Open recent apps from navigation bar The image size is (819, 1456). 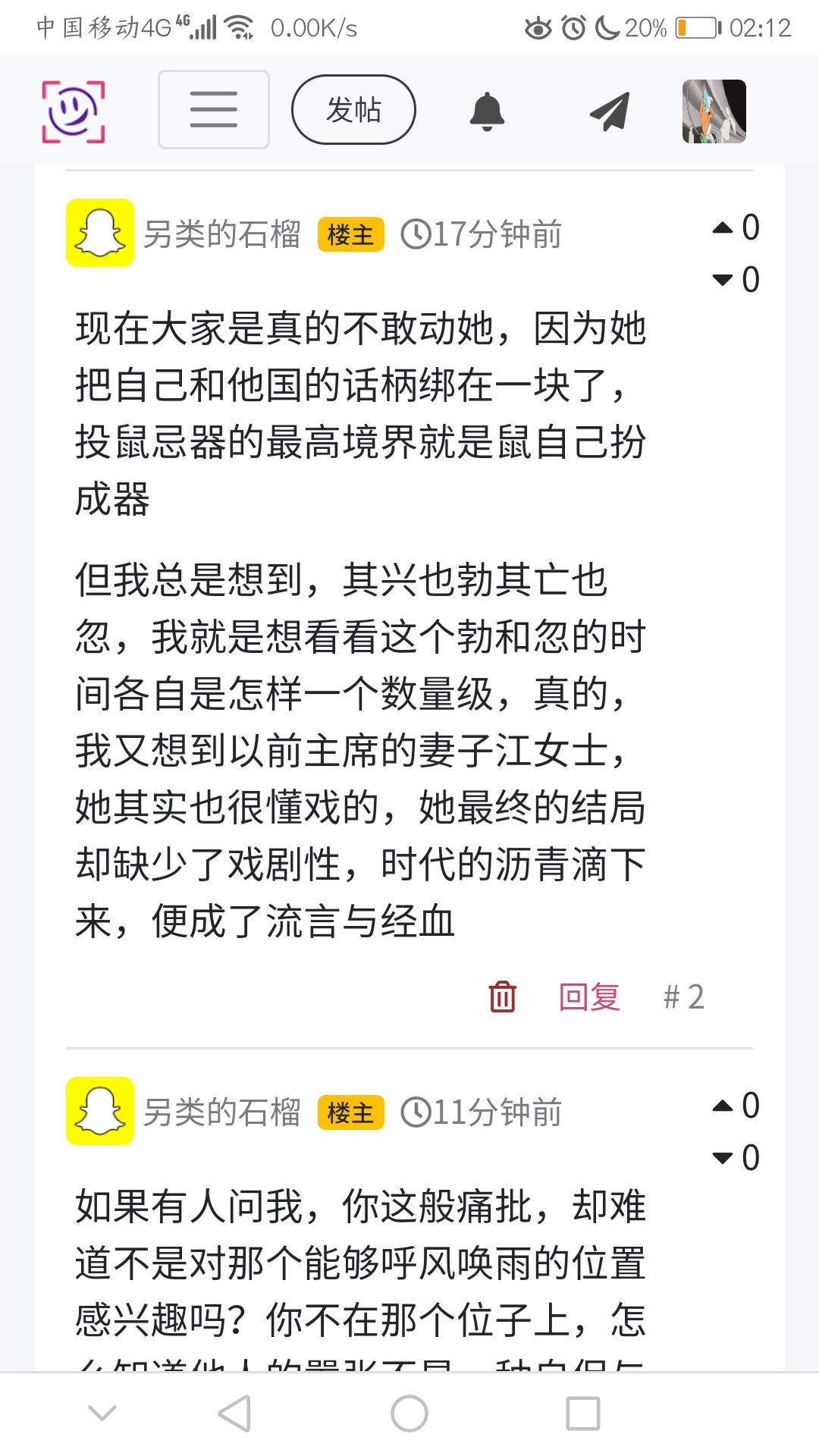pos(583,1414)
